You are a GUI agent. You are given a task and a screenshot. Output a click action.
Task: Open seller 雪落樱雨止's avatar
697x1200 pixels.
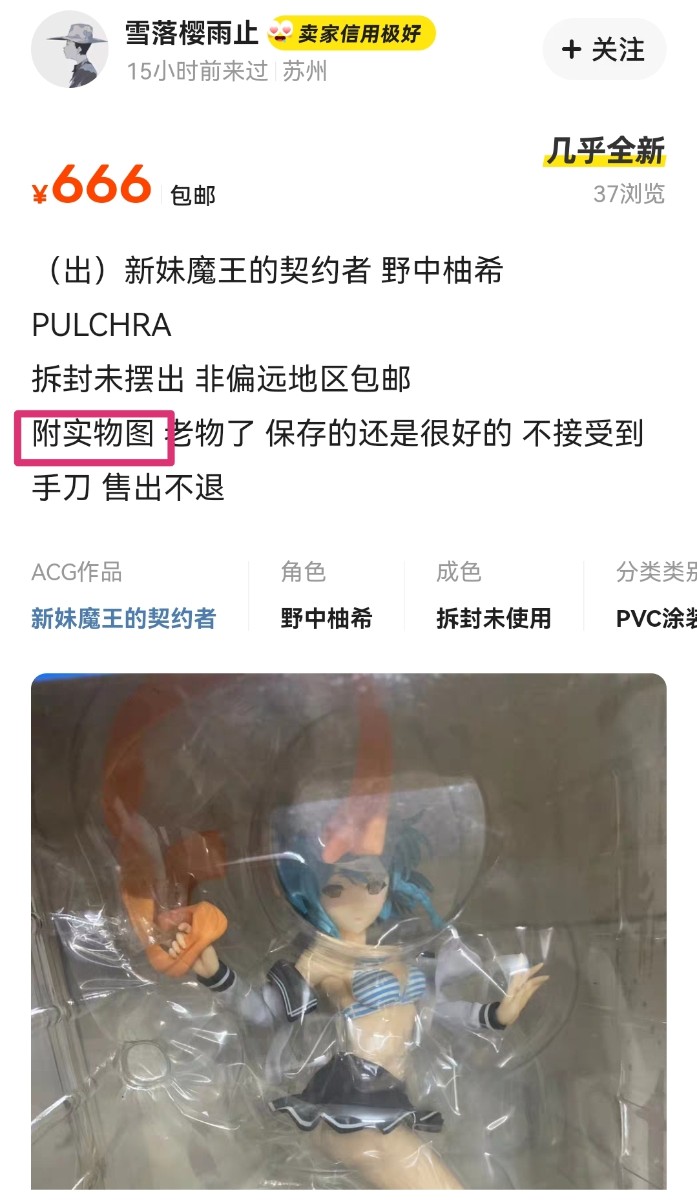[x=70, y=50]
